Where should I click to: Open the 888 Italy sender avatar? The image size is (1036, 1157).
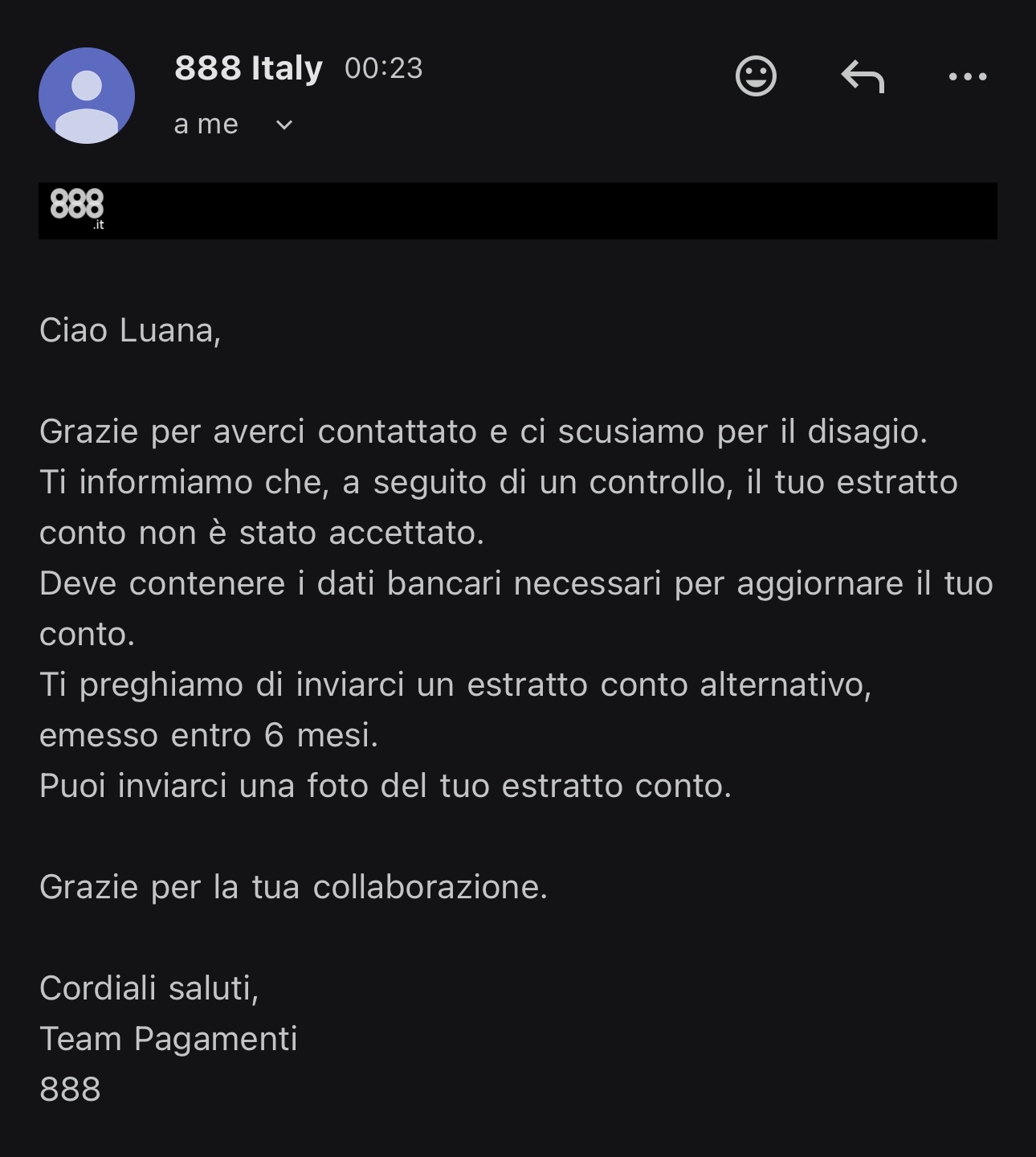(x=87, y=96)
